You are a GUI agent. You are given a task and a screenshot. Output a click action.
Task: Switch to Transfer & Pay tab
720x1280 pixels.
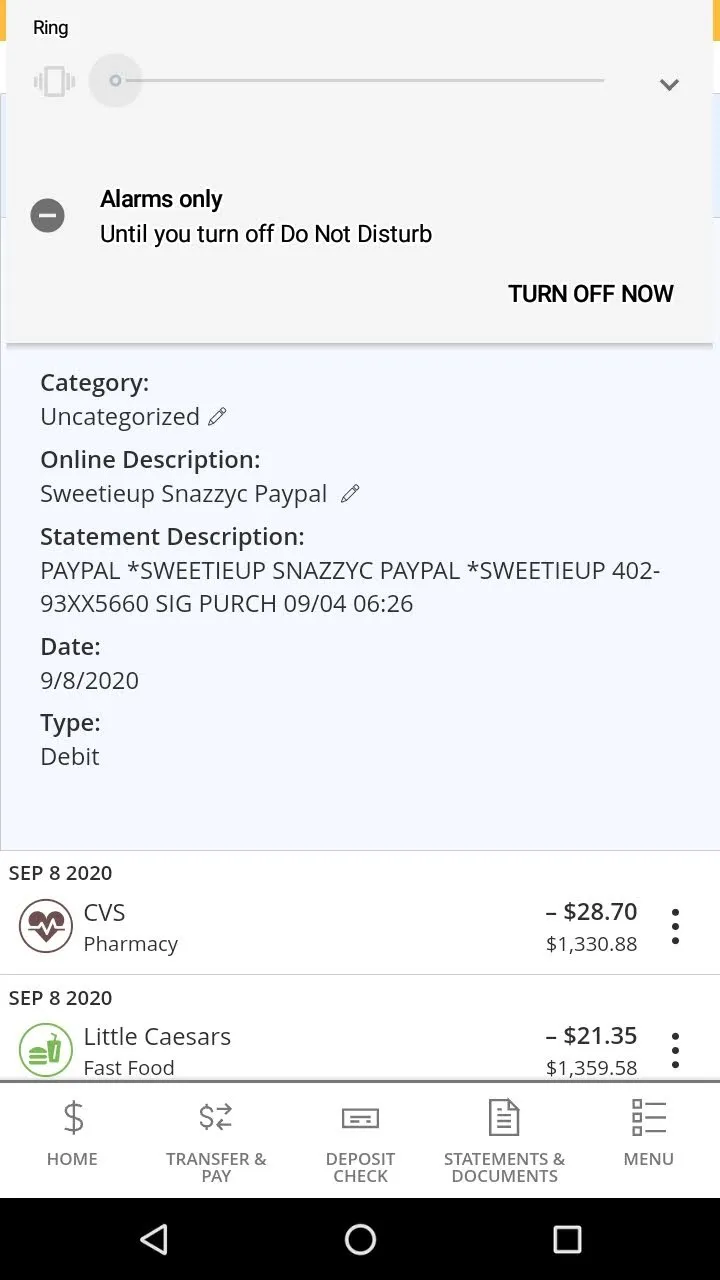pyautogui.click(x=216, y=1141)
